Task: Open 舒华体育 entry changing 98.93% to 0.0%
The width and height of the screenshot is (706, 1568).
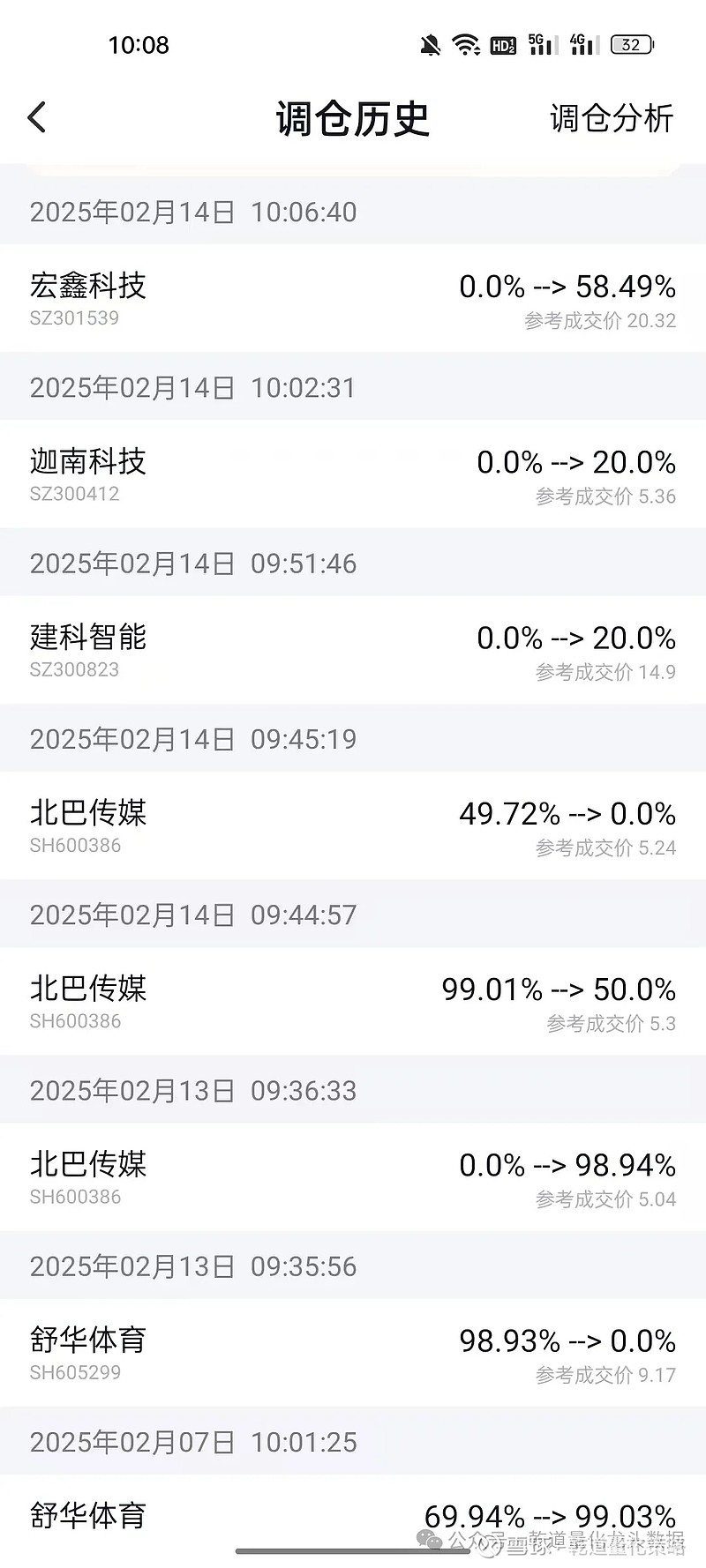Action: point(353,1352)
